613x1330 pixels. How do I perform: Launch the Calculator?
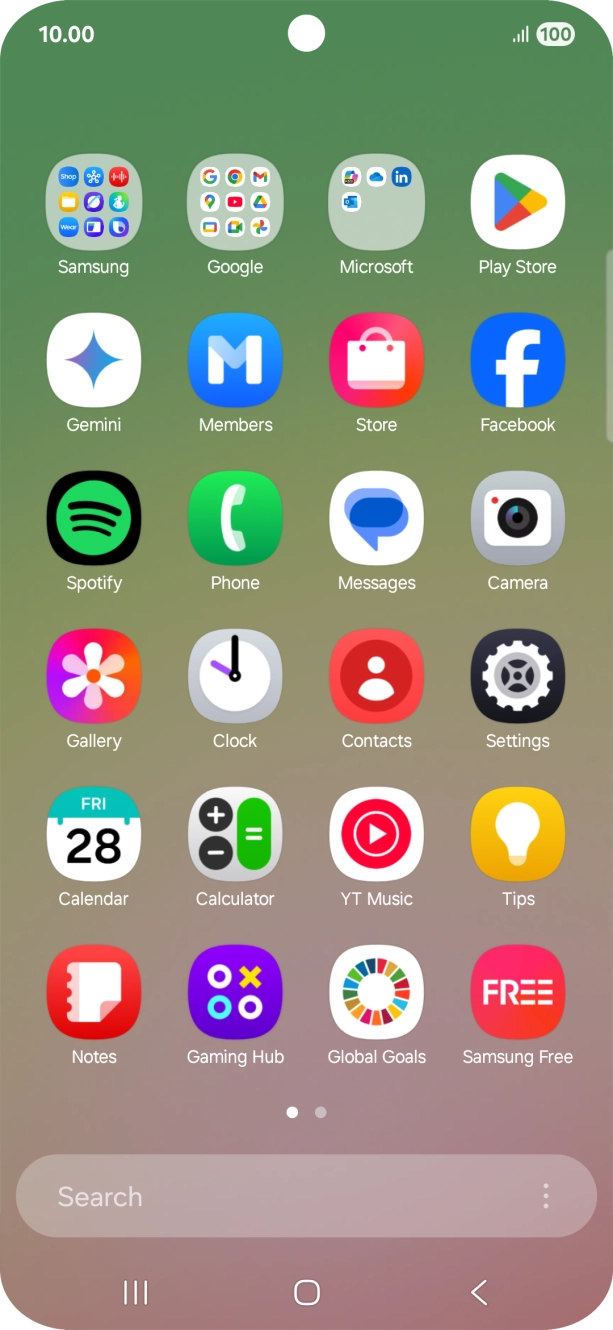(x=235, y=834)
